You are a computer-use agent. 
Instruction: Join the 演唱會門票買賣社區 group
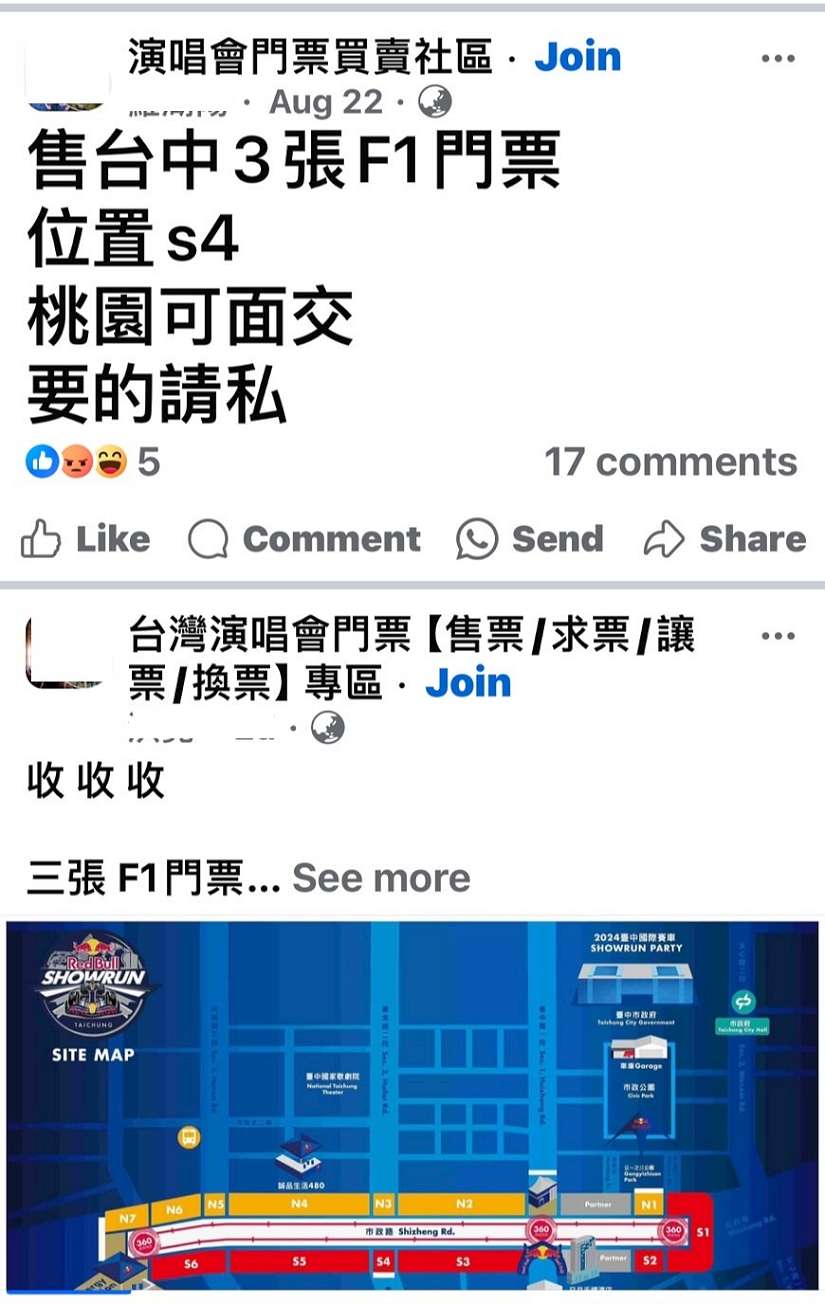577,57
